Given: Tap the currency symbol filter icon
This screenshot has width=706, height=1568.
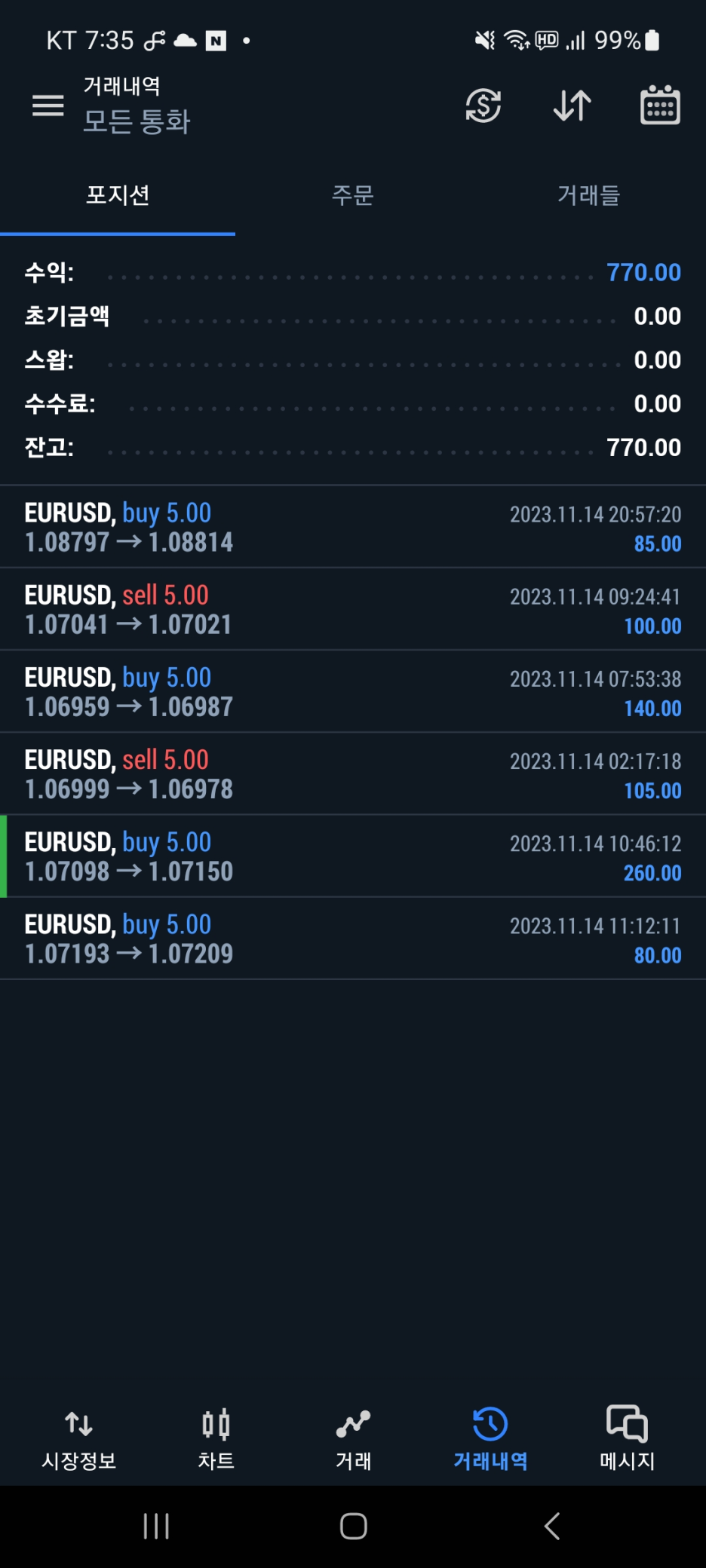Looking at the screenshot, I should tap(483, 106).
